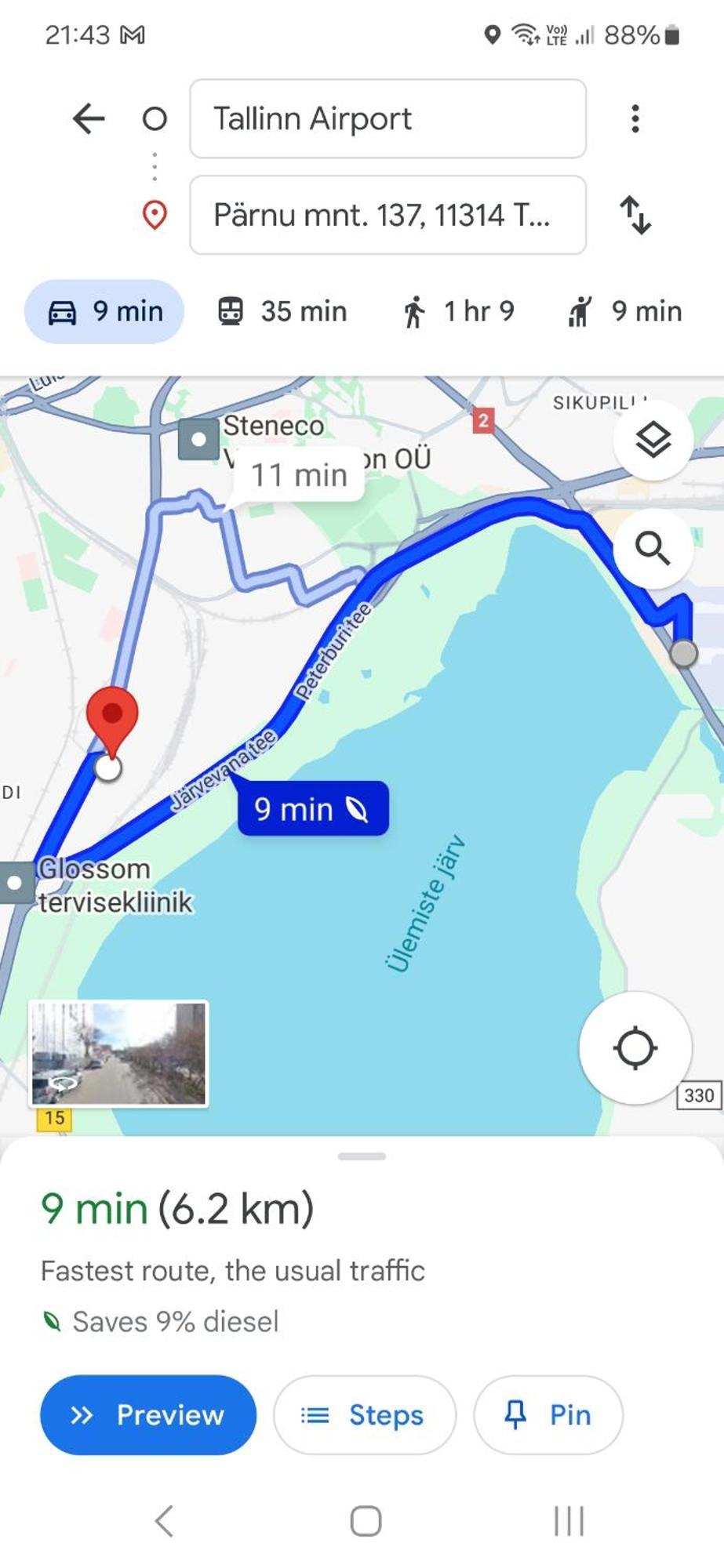The height and width of the screenshot is (1568, 724).
Task: Start the route Preview
Action: (148, 1415)
